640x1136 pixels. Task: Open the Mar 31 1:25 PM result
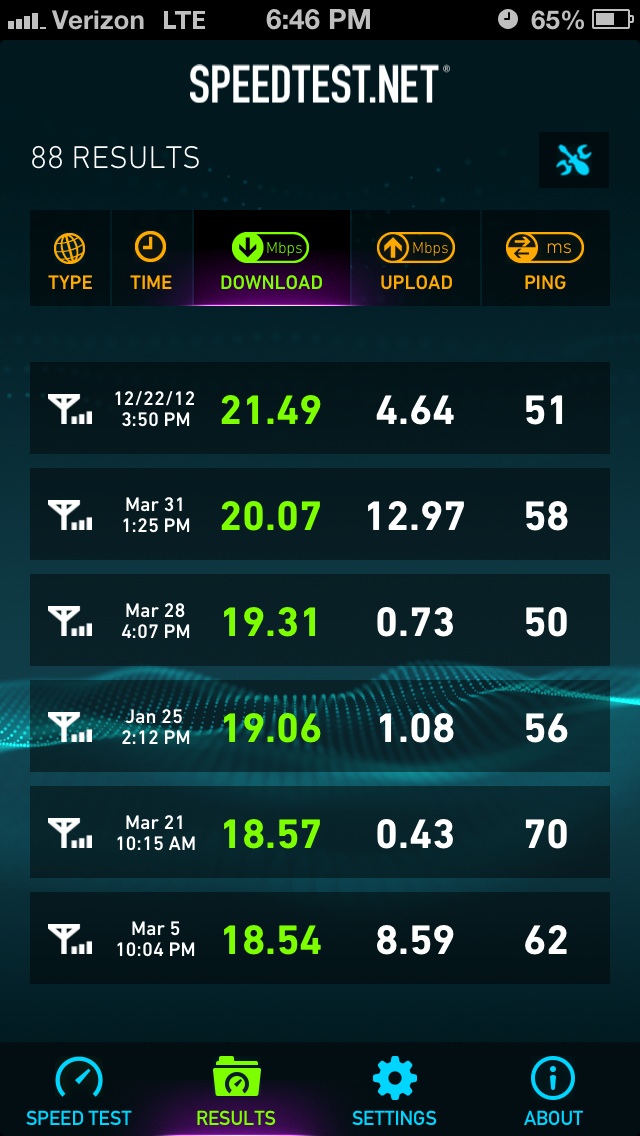click(x=320, y=514)
